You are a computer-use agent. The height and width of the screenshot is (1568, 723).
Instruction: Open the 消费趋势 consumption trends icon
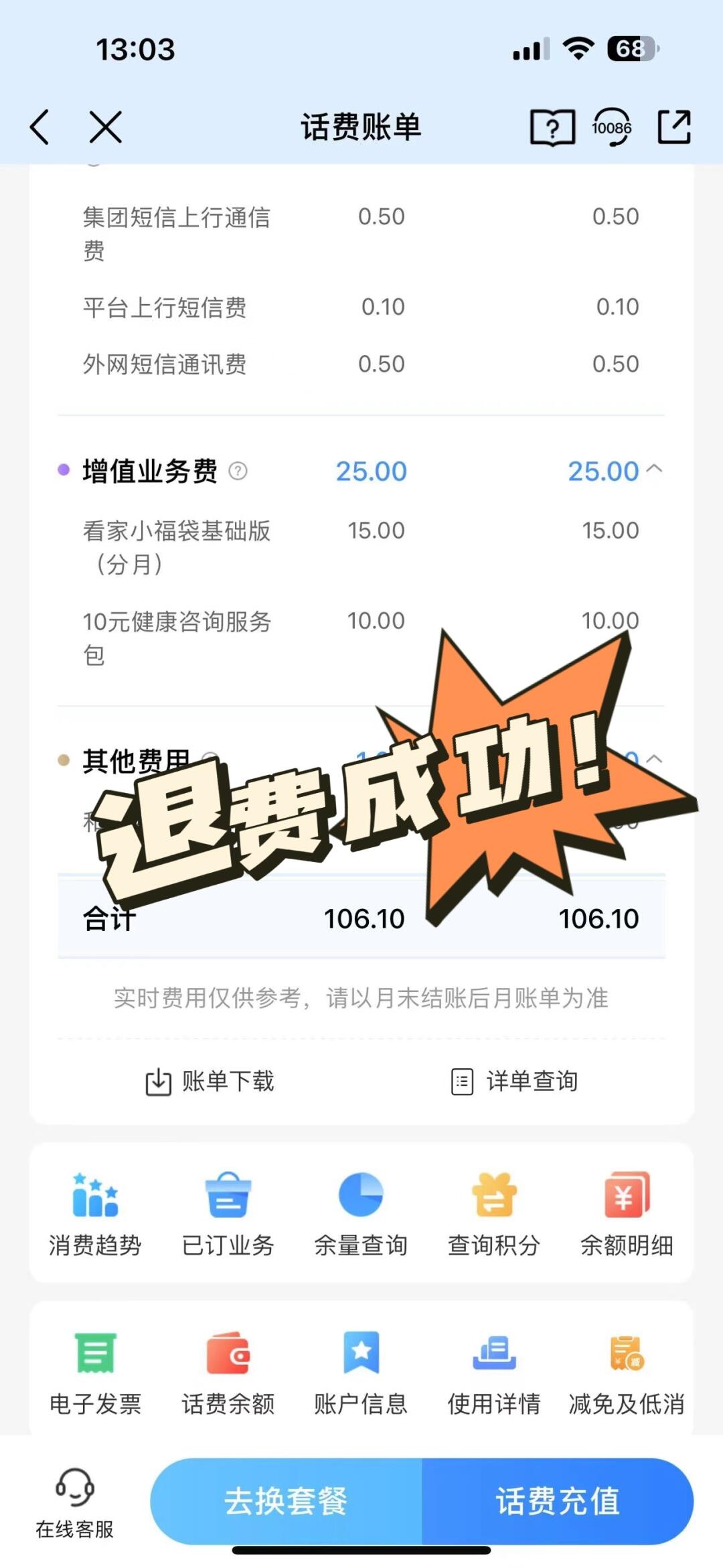[x=94, y=1206]
